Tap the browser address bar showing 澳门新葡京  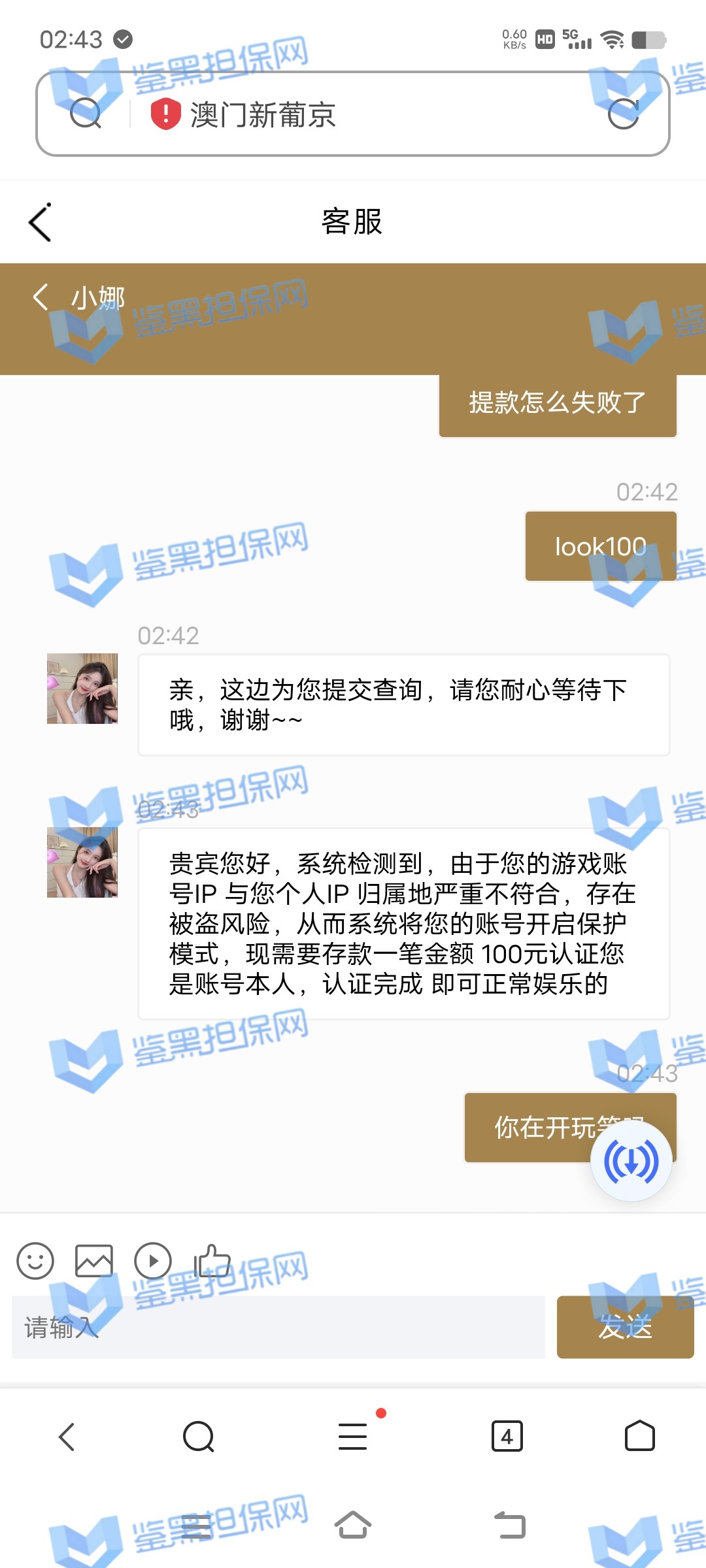click(x=353, y=114)
